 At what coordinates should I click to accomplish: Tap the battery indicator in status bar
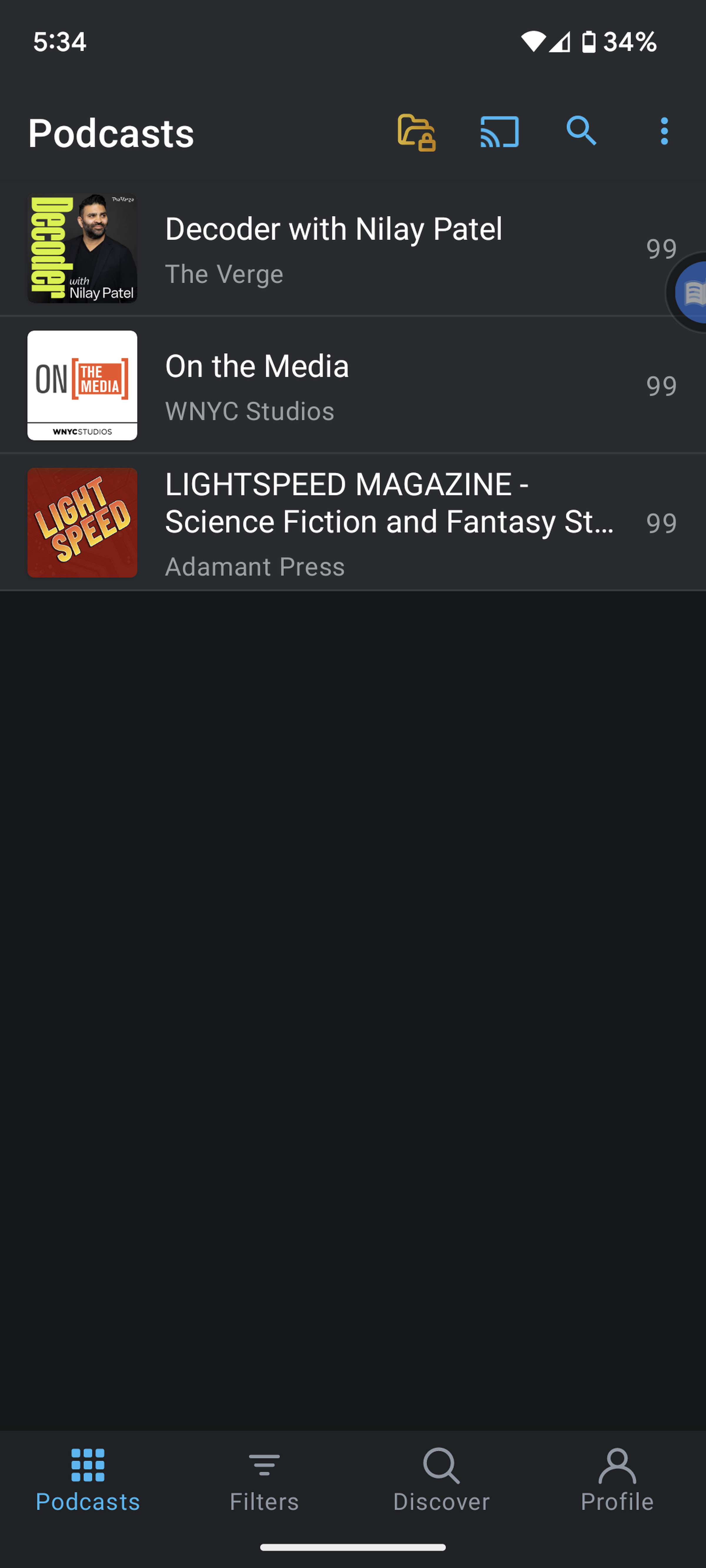click(x=588, y=42)
